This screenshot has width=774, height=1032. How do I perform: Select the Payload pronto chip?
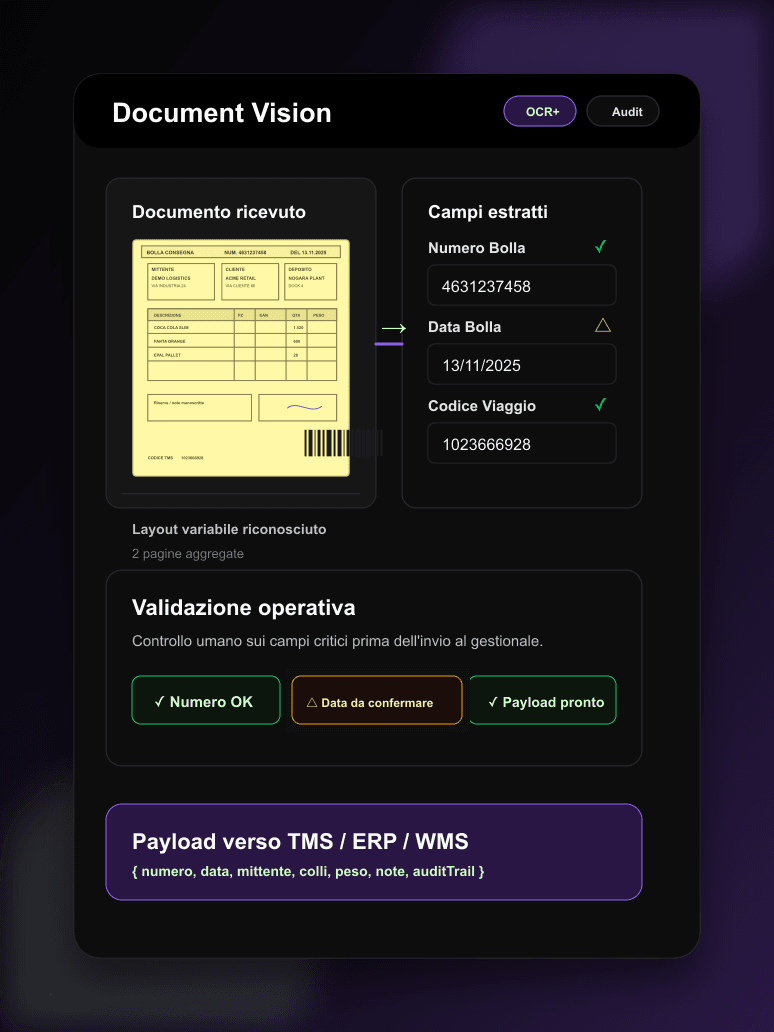pos(543,700)
